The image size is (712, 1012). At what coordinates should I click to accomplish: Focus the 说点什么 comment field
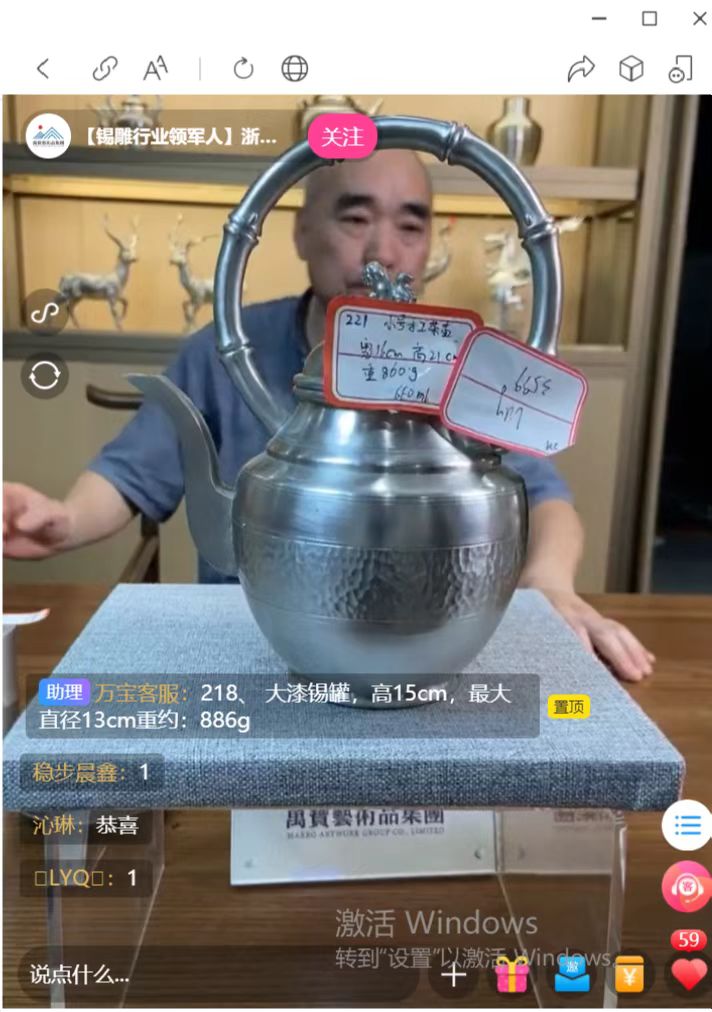(200, 974)
